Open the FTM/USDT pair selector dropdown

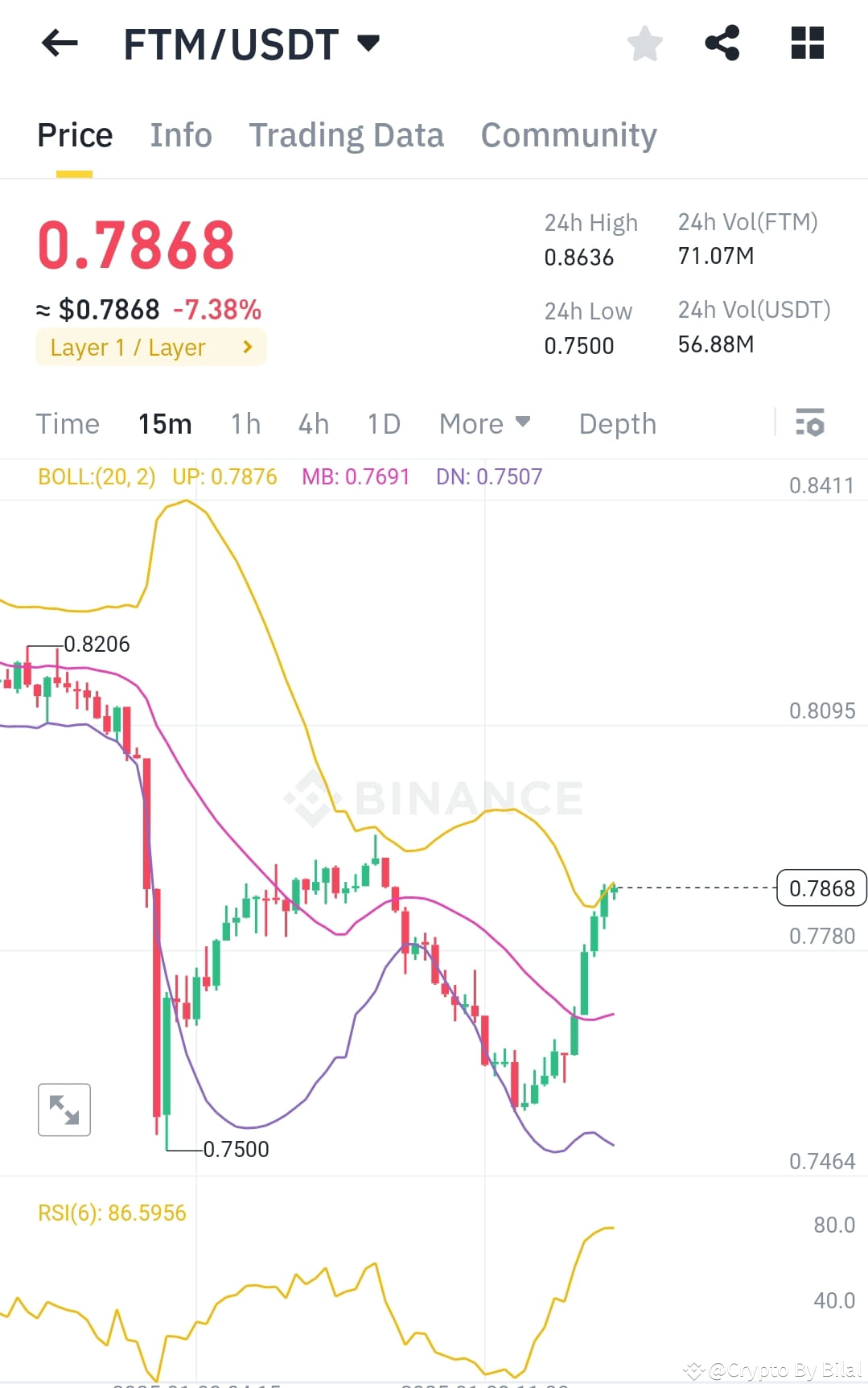[x=369, y=43]
